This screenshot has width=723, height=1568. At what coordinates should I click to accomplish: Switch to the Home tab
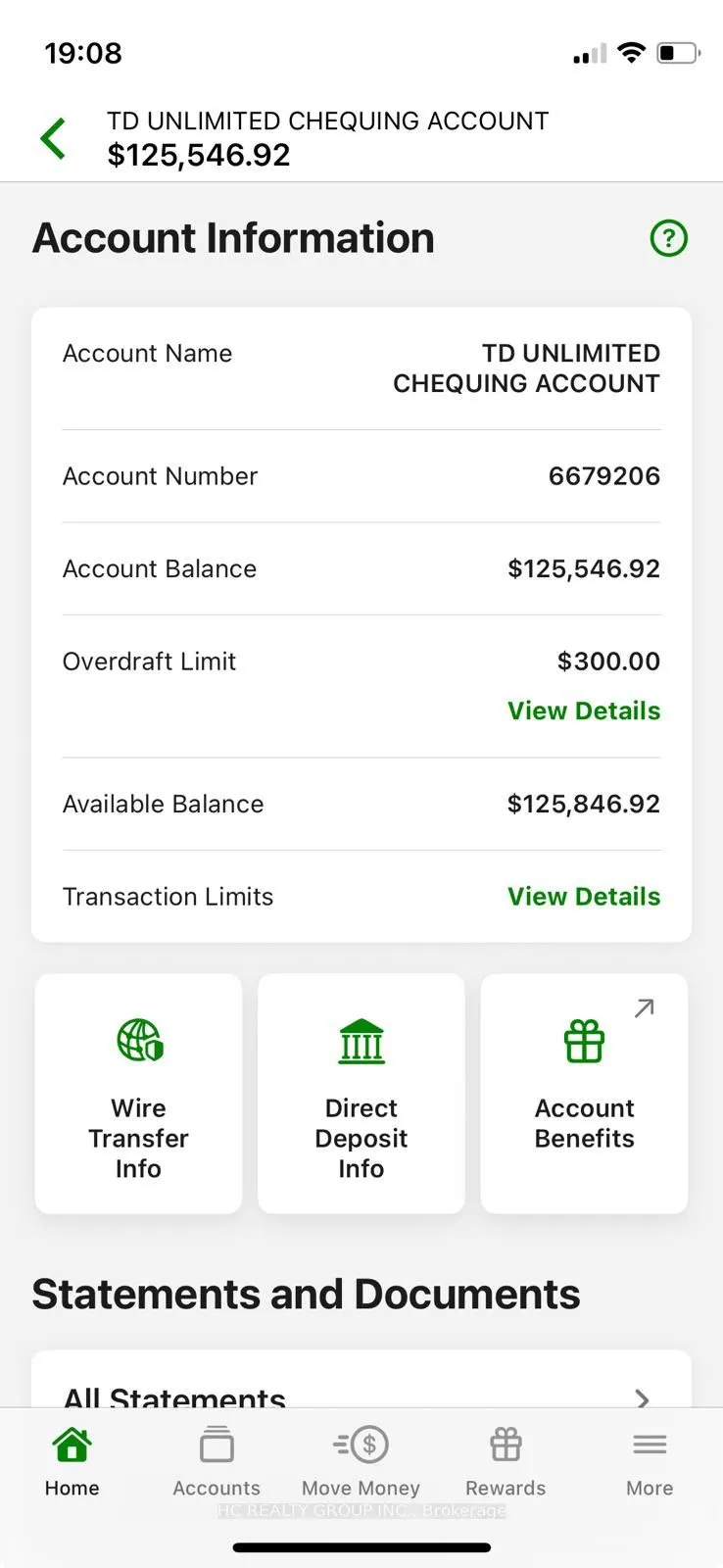72,1462
